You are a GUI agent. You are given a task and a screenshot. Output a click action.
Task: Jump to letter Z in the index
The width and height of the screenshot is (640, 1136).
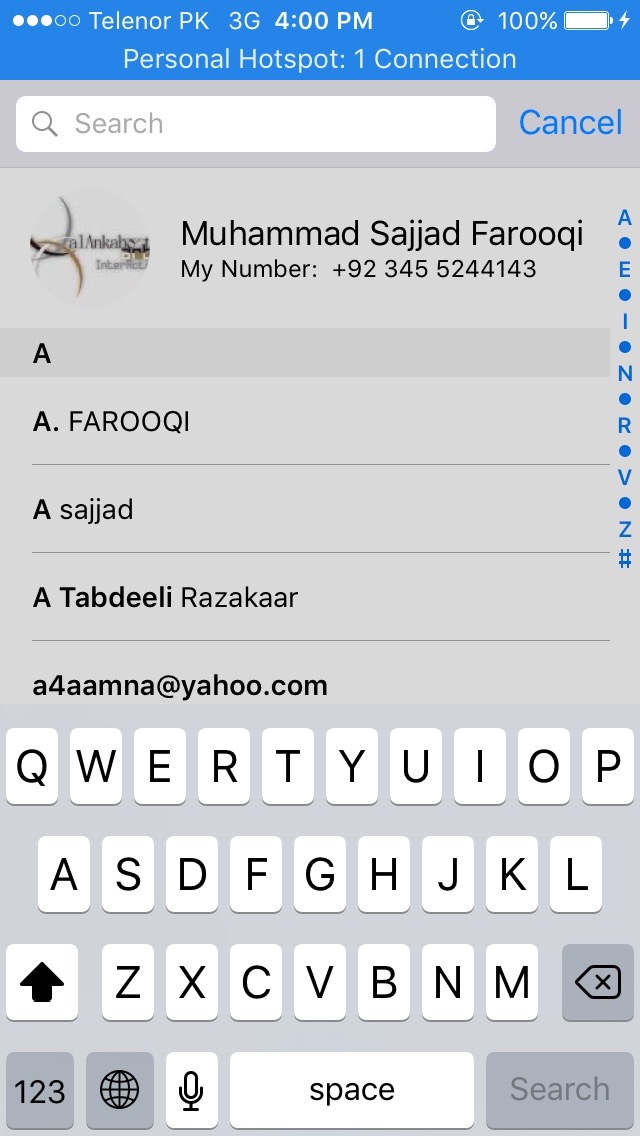(x=625, y=529)
